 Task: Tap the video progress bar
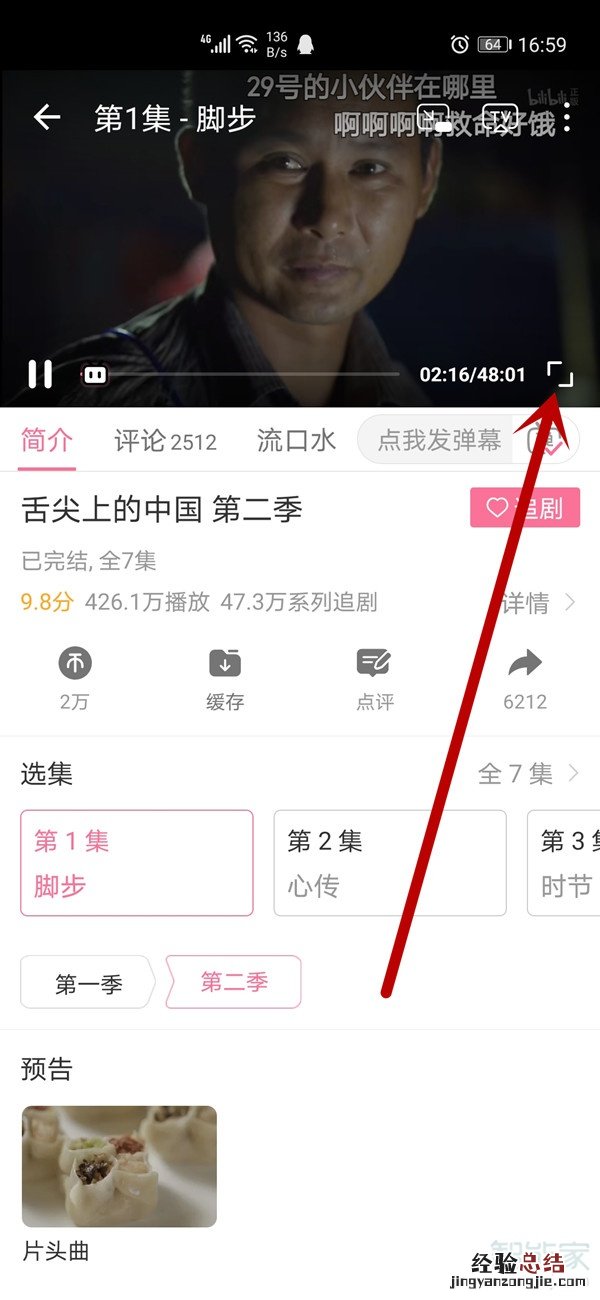pos(250,375)
